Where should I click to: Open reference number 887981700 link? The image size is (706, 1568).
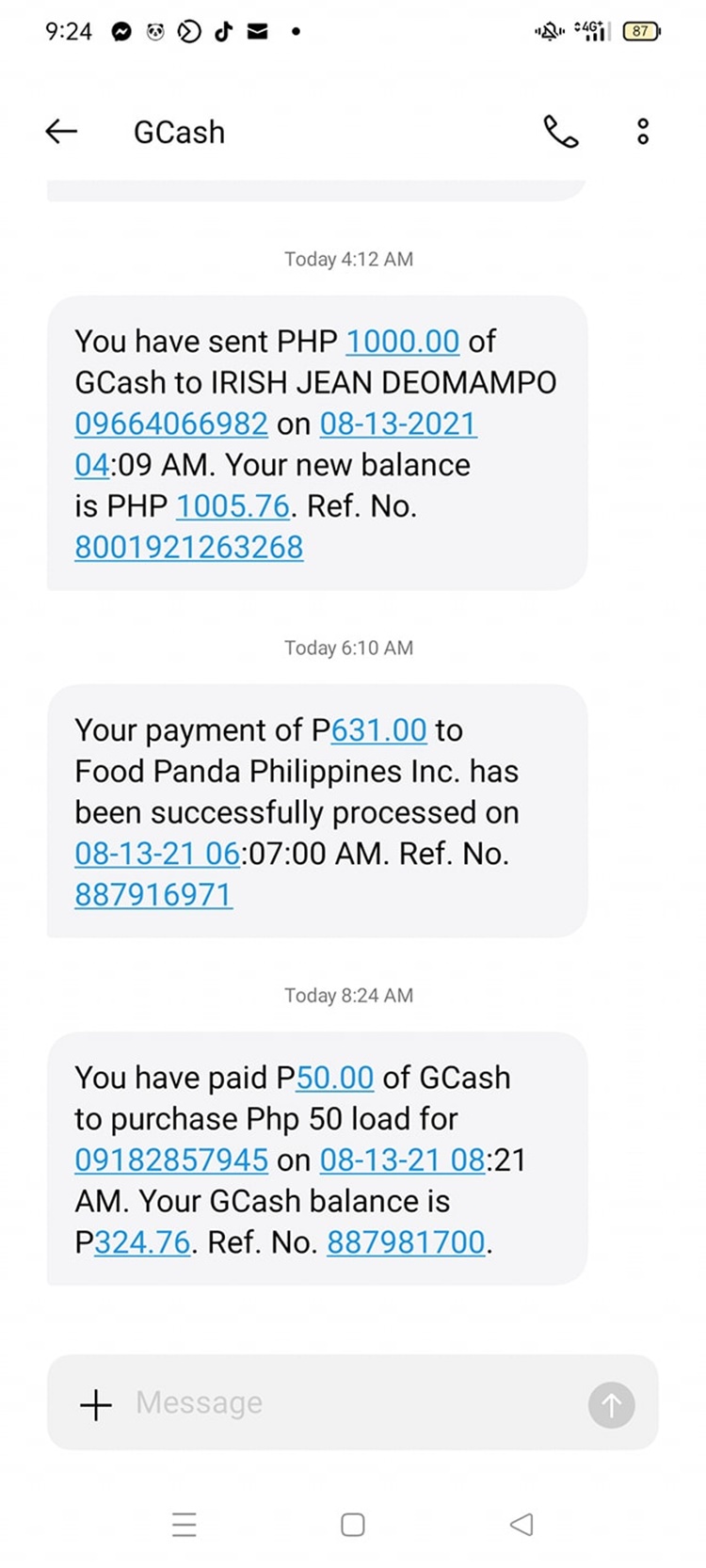click(x=406, y=1242)
